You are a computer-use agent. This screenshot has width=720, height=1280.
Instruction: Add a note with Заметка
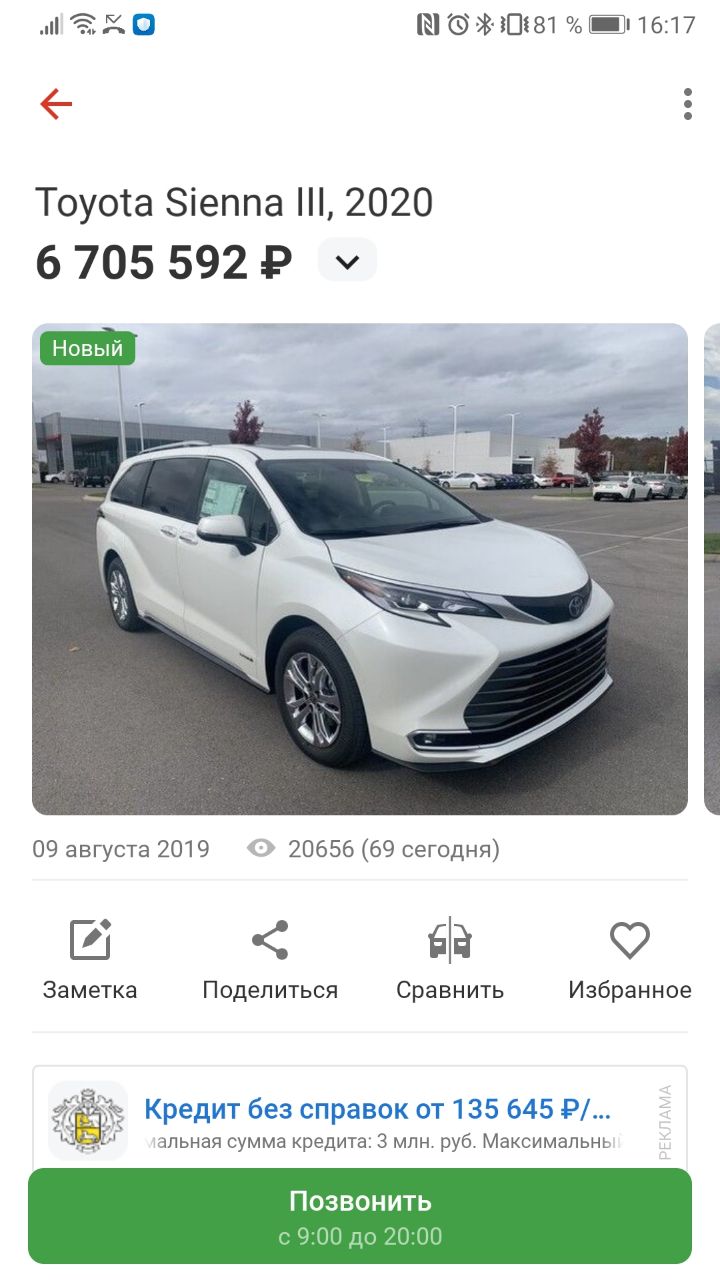pyautogui.click(x=90, y=960)
